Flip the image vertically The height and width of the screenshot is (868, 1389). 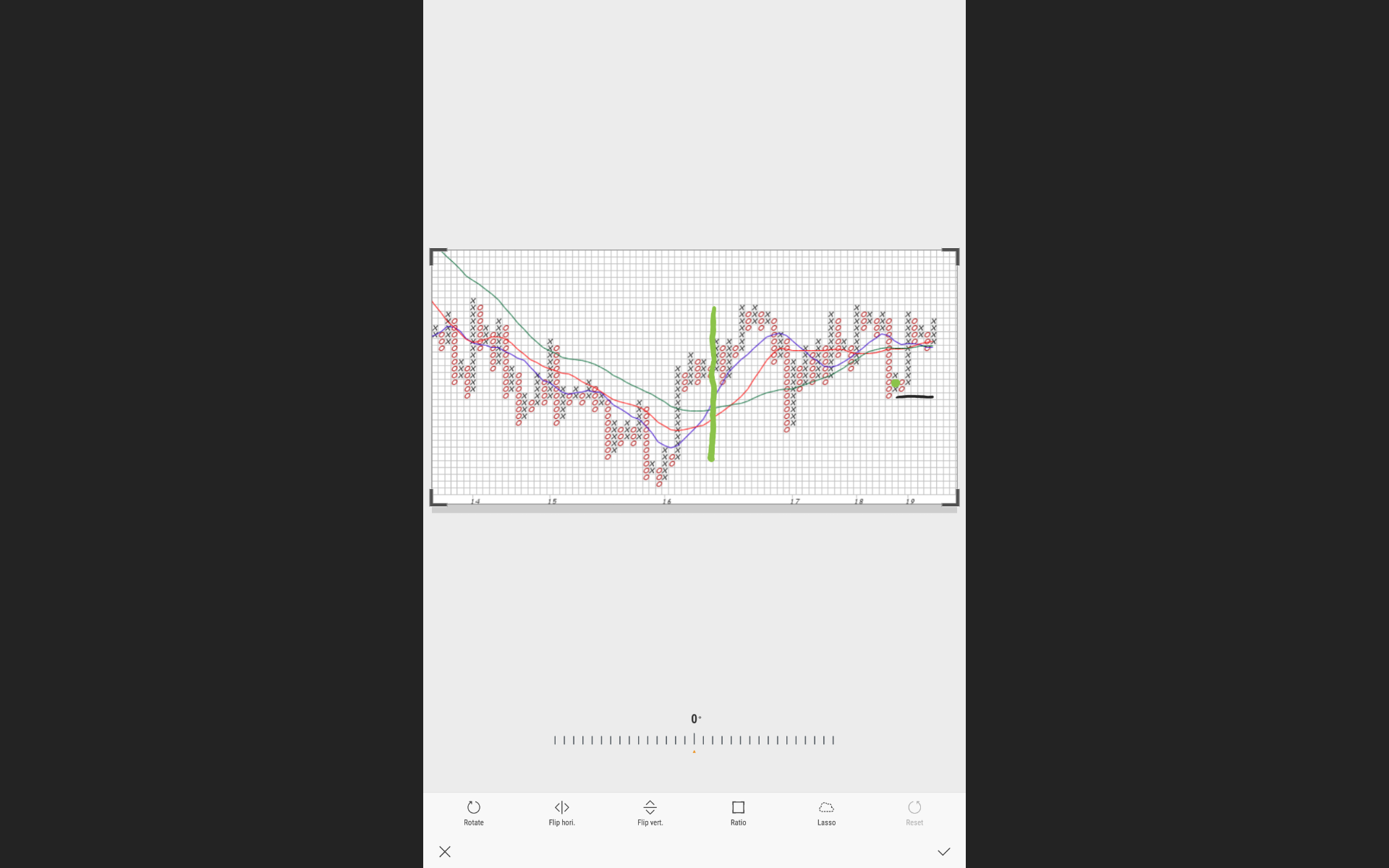[650, 812]
